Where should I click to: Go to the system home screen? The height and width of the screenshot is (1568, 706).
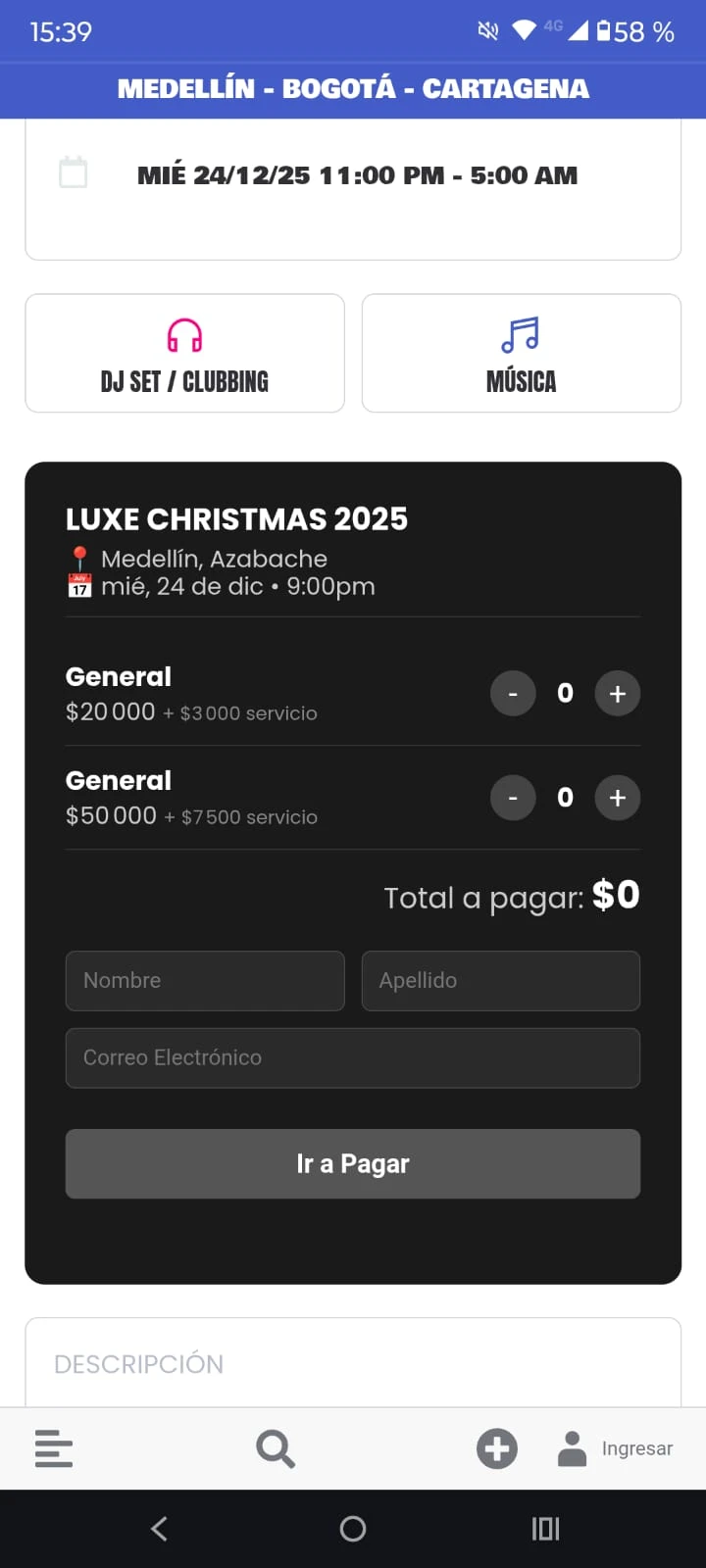coord(353,1529)
